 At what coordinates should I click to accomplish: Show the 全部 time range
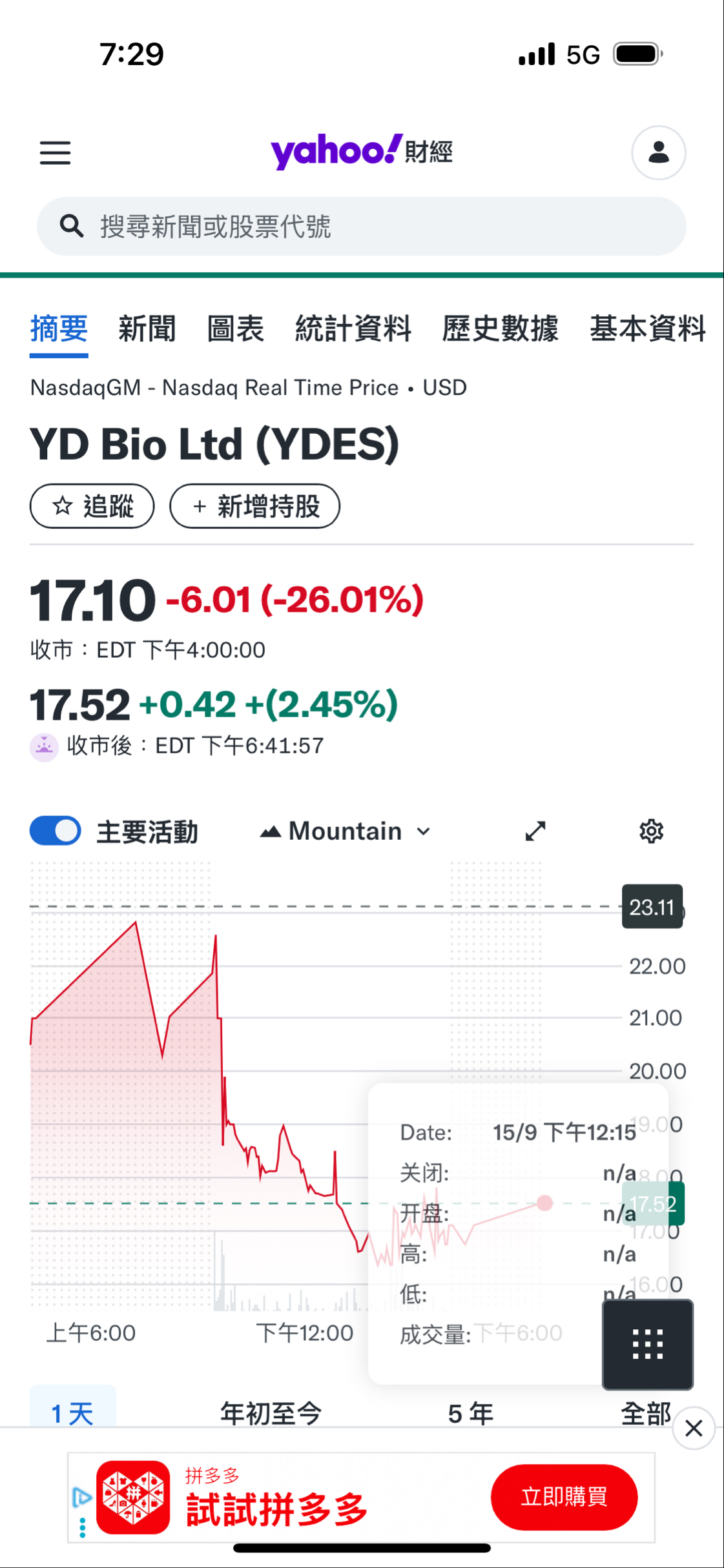point(645,1413)
